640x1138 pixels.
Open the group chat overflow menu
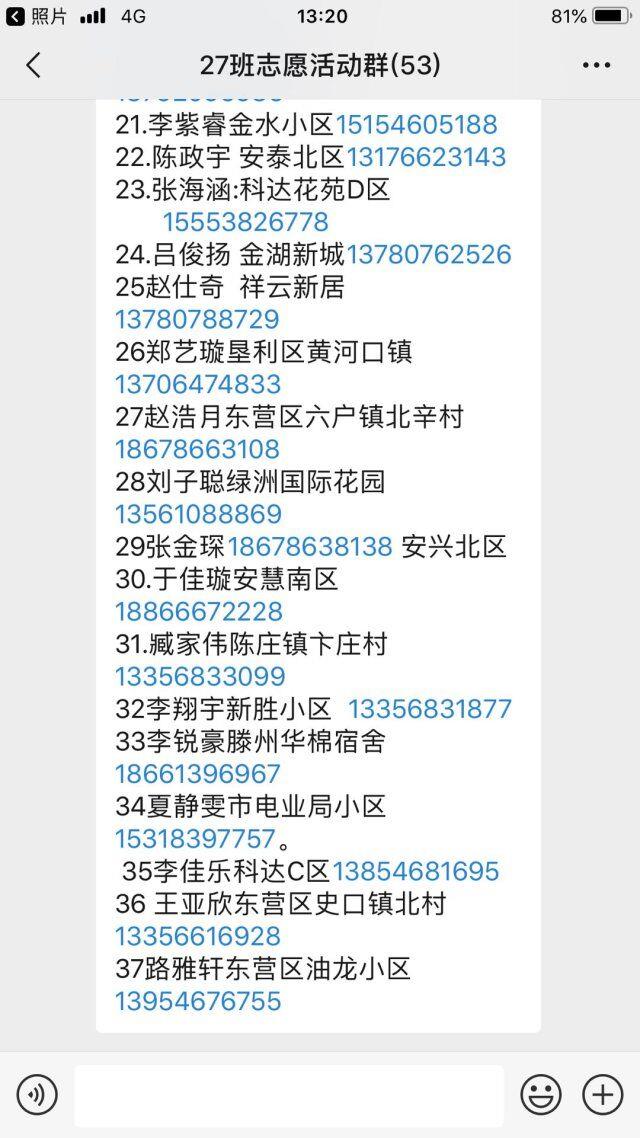tap(596, 65)
